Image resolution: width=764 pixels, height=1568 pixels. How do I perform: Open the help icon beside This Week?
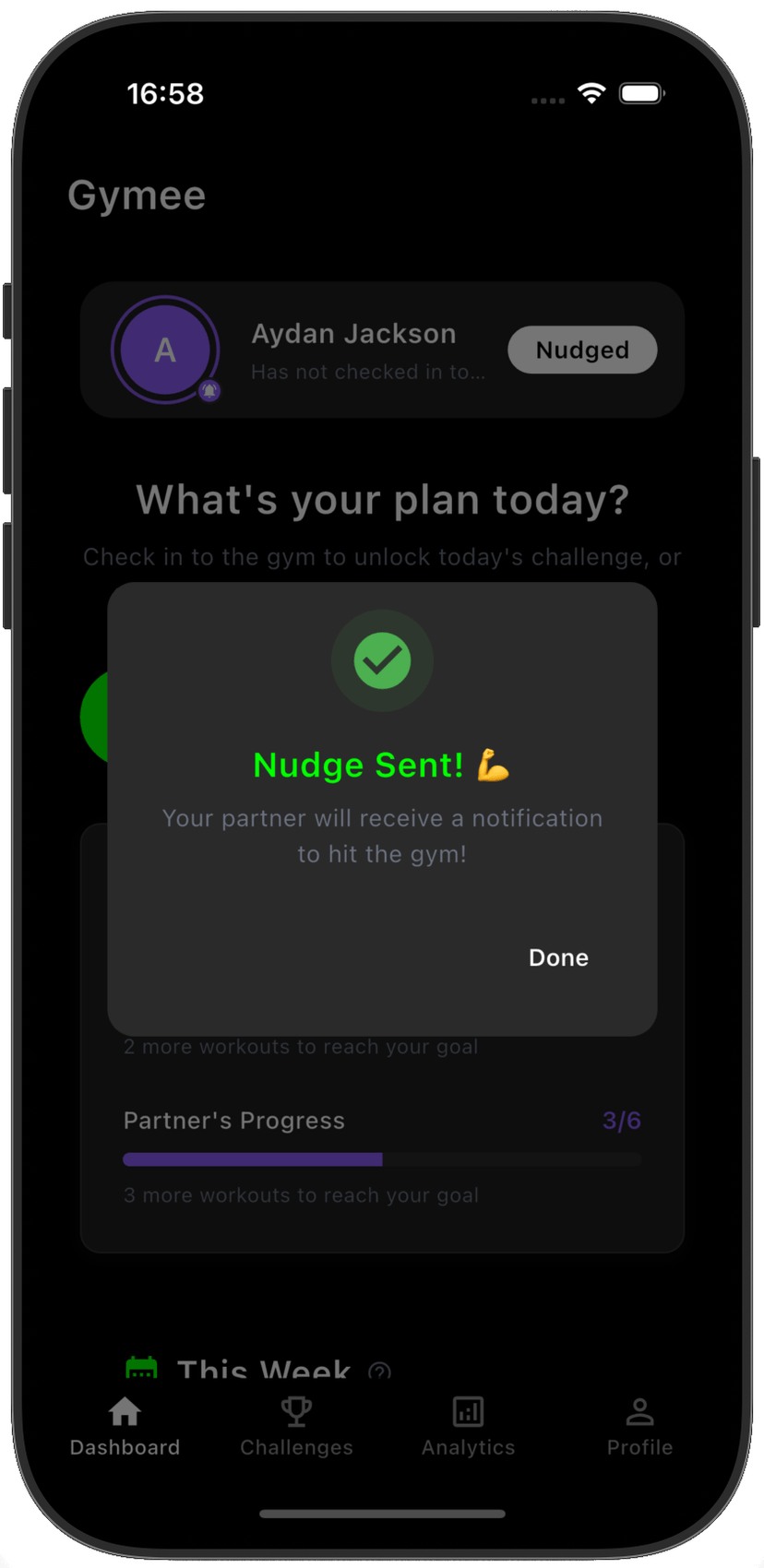(379, 1371)
